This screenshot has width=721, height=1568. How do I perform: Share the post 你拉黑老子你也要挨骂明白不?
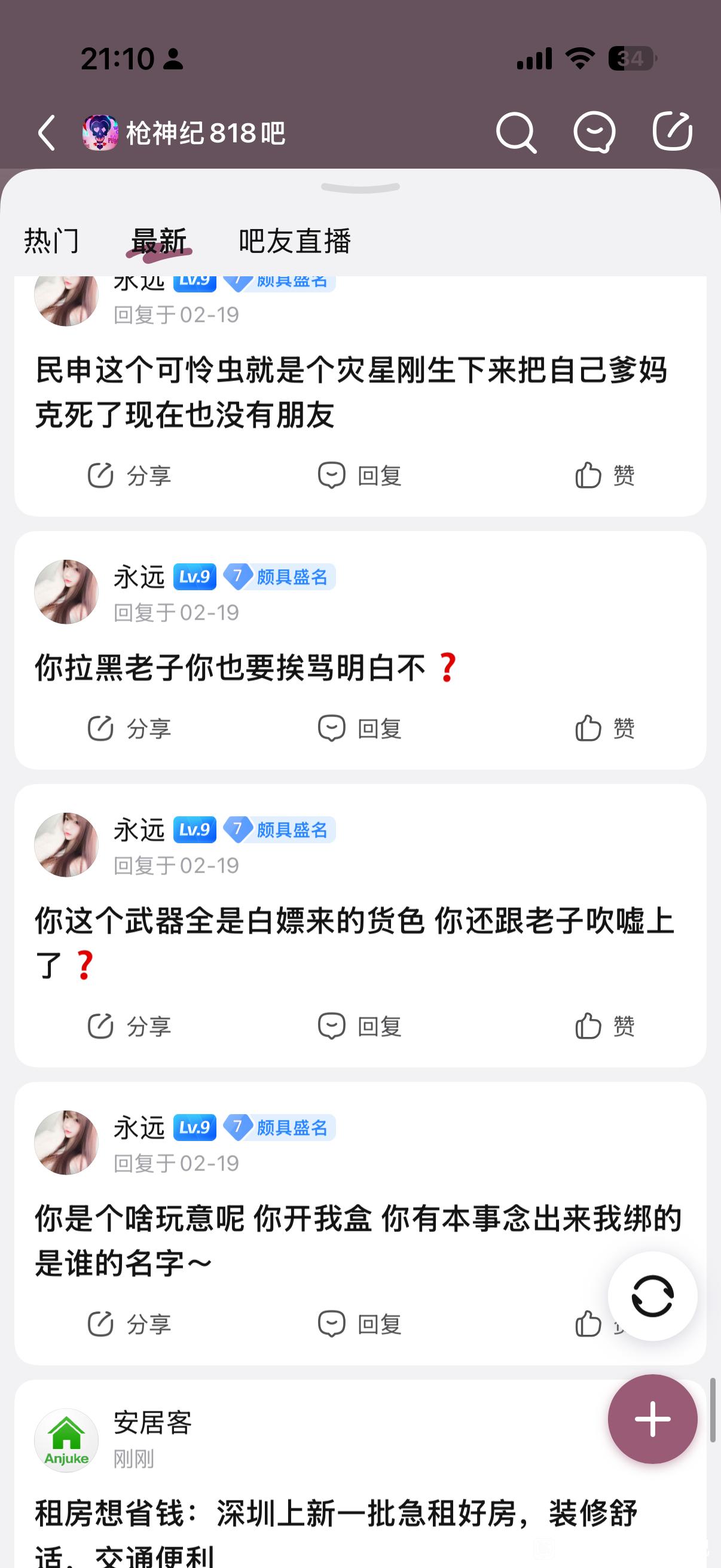click(x=129, y=728)
